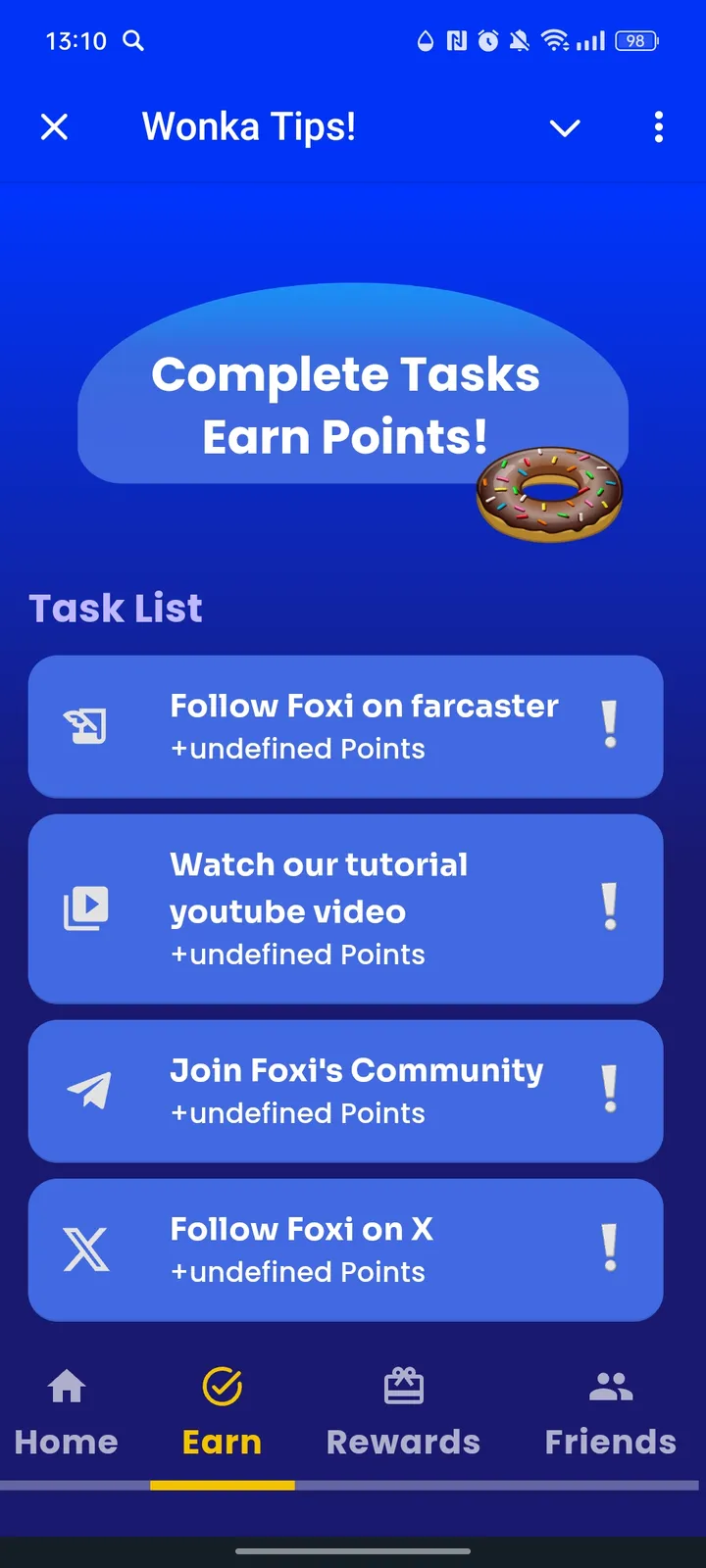Click the Earn checkmark circle icon
This screenshot has width=706, height=1568.
222,1384
